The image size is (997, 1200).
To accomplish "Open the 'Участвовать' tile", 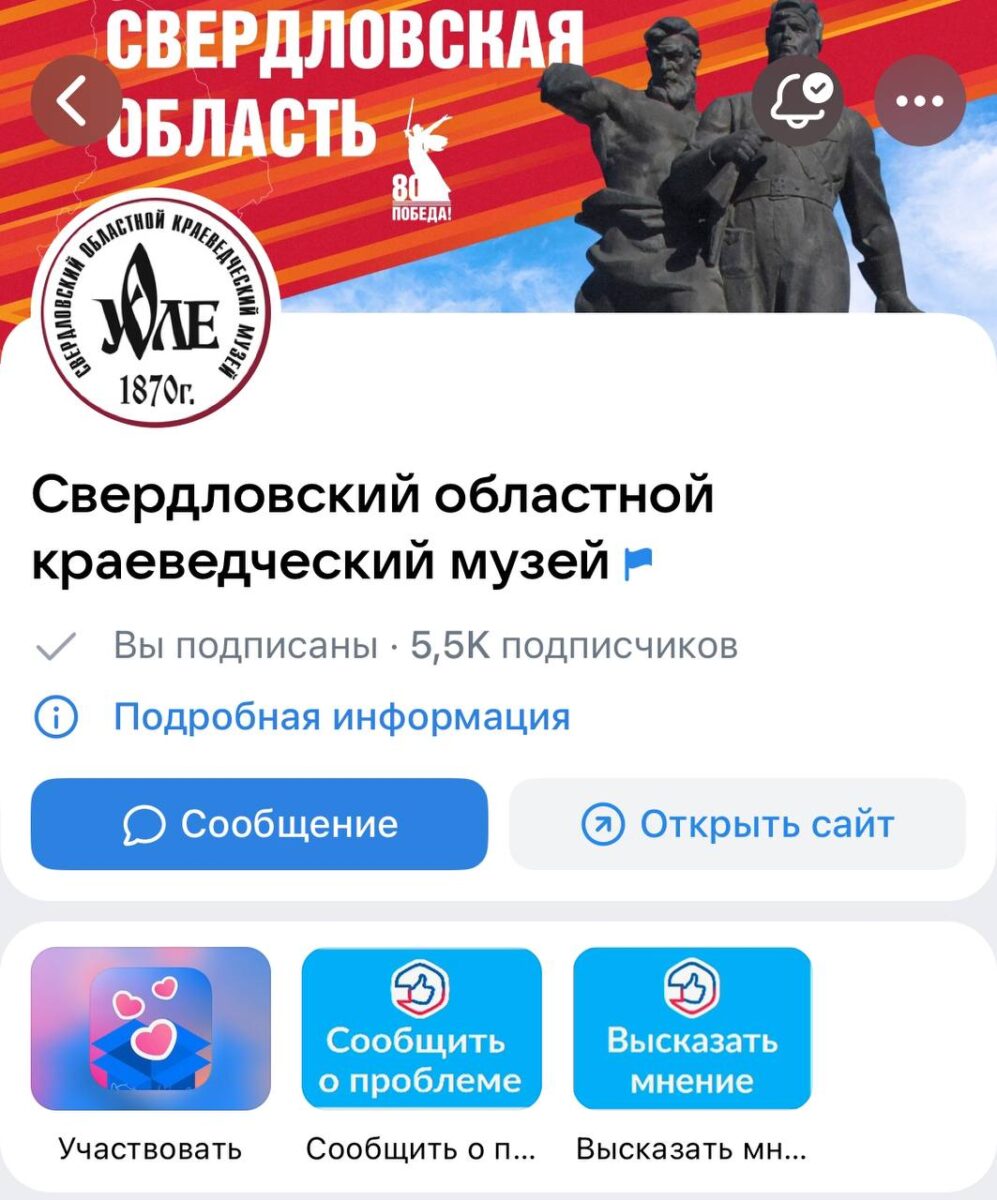I will click(x=151, y=1028).
